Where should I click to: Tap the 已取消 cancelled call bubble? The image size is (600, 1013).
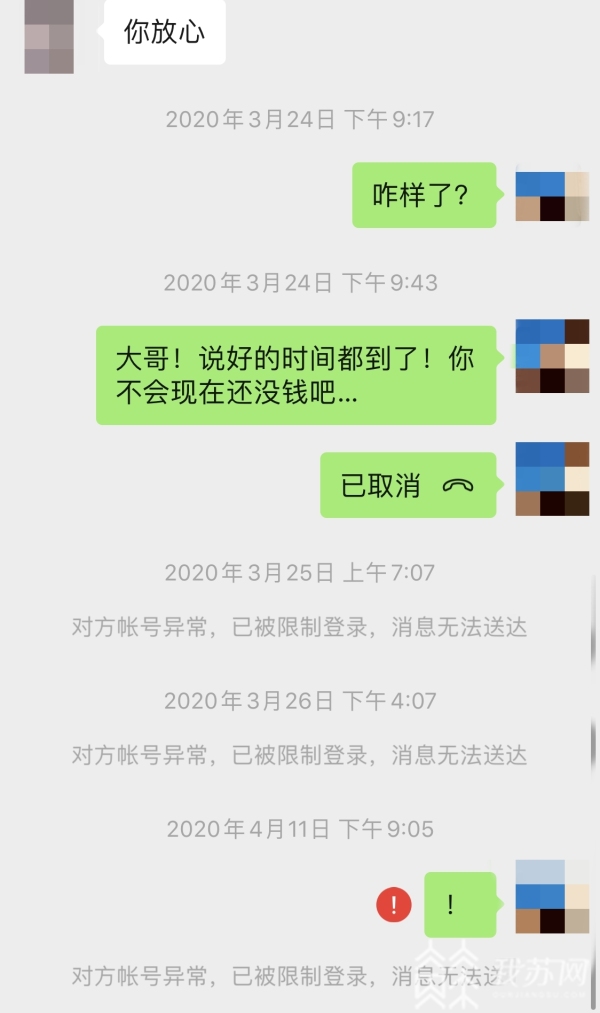(x=407, y=486)
